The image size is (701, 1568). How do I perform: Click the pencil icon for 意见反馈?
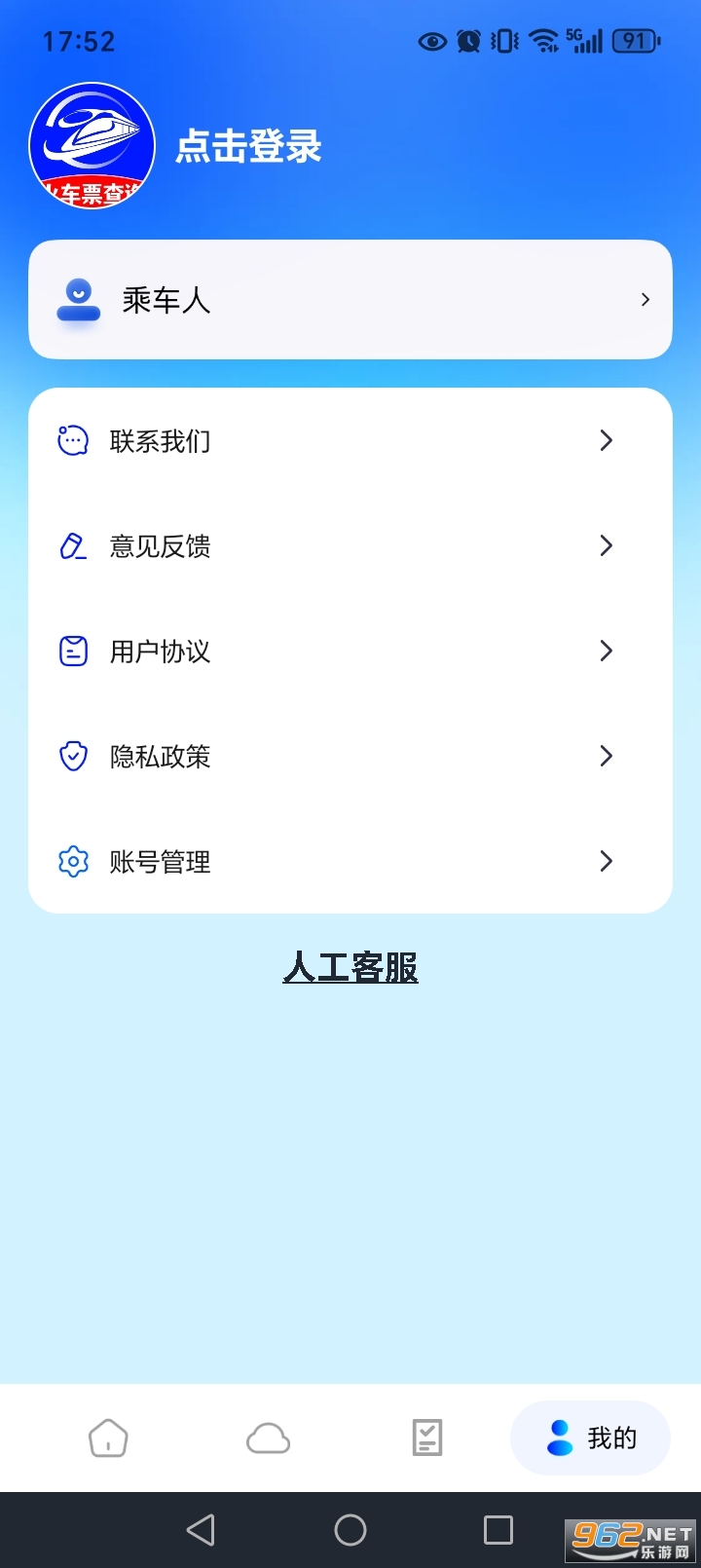[x=72, y=546]
